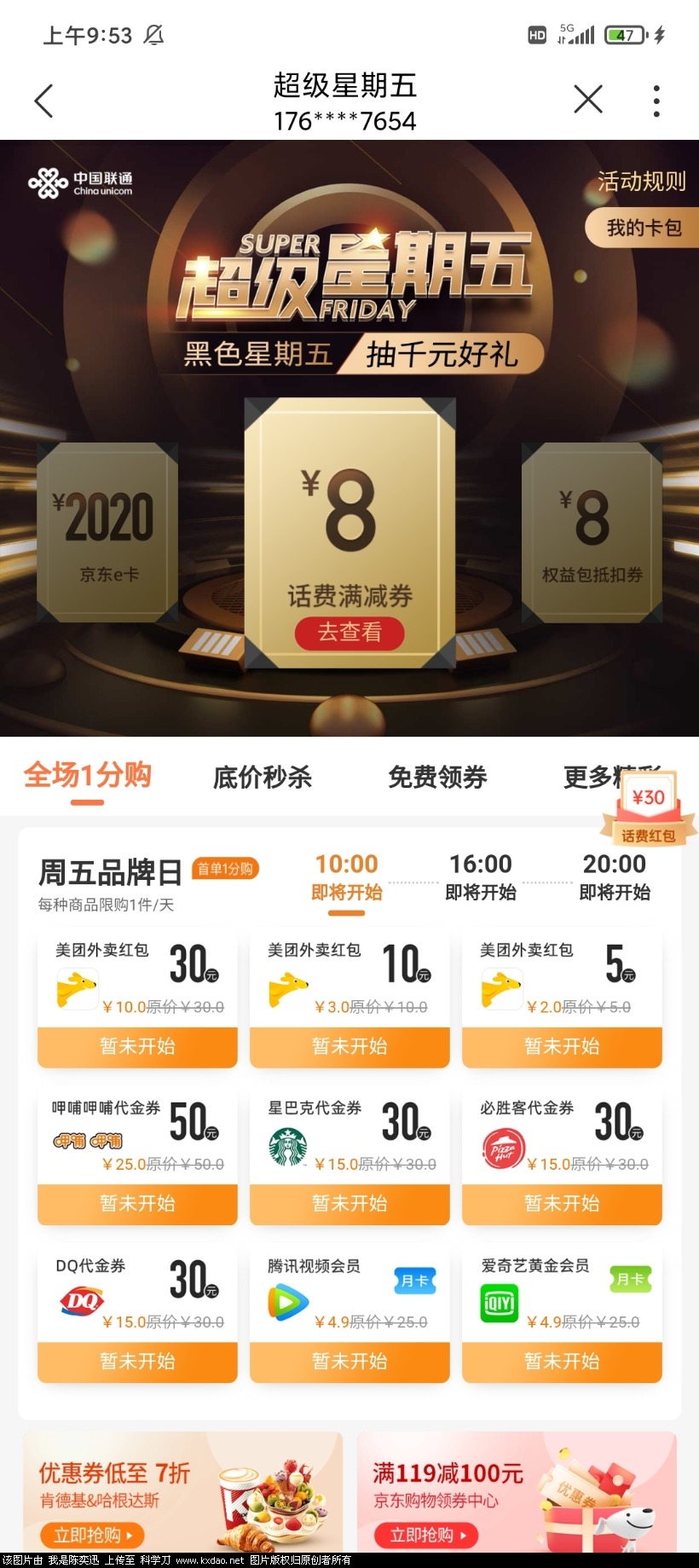Open the three-dot more options menu
This screenshot has width=699, height=1568.
tap(656, 100)
